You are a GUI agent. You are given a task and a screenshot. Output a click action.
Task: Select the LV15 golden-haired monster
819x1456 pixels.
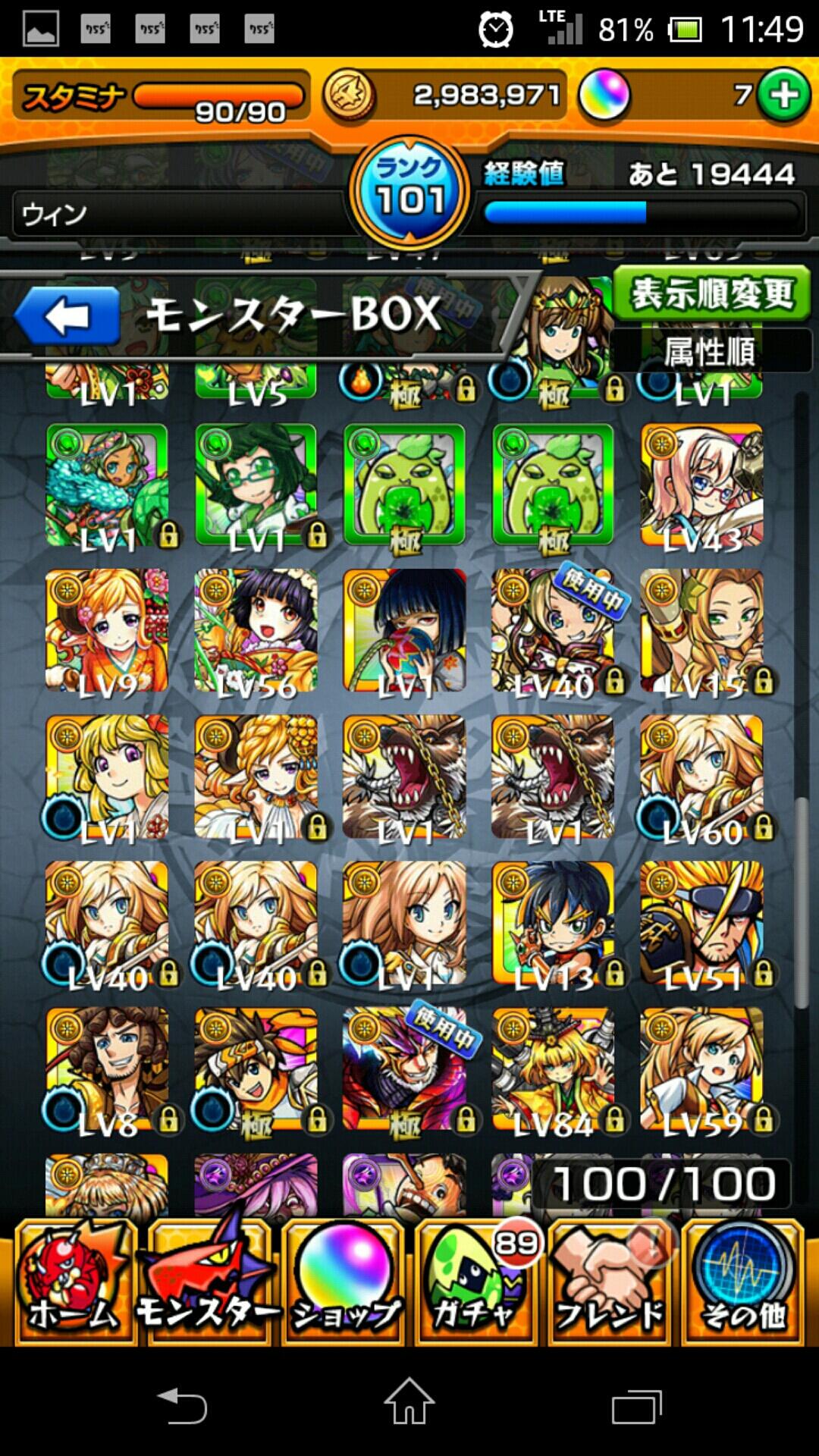tap(702, 631)
